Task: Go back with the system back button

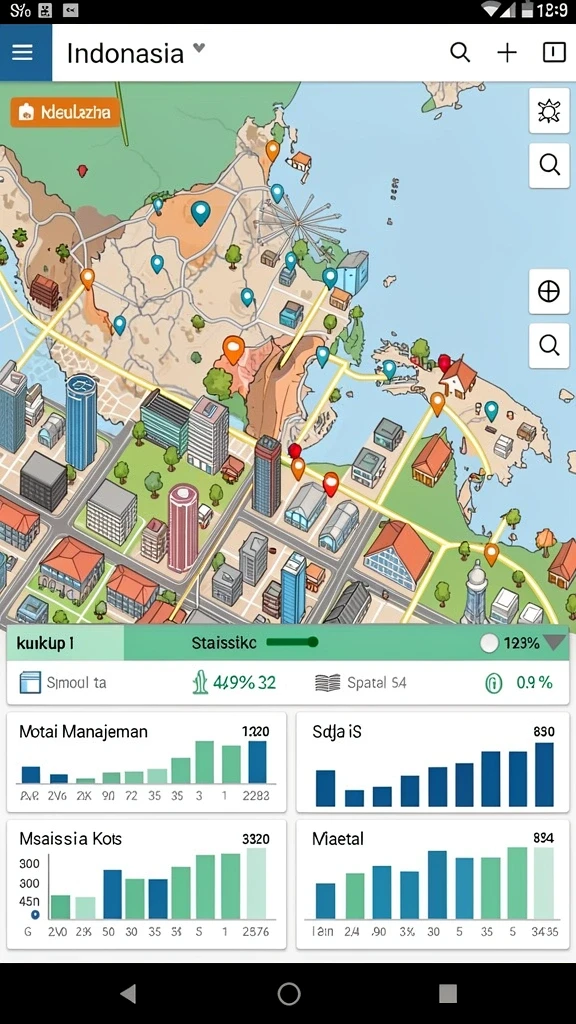Action: (129, 993)
